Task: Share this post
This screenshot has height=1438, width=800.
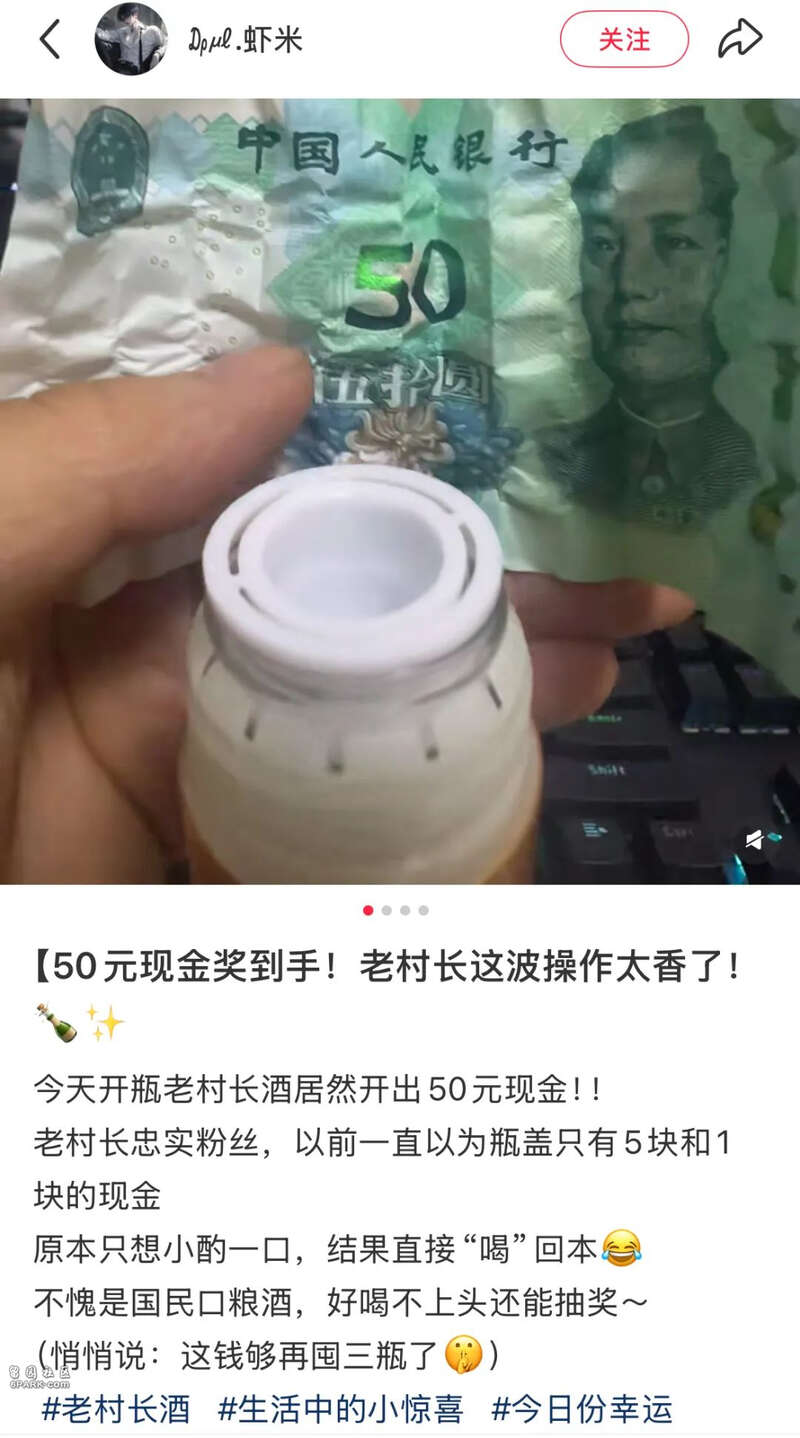Action: 740,40
